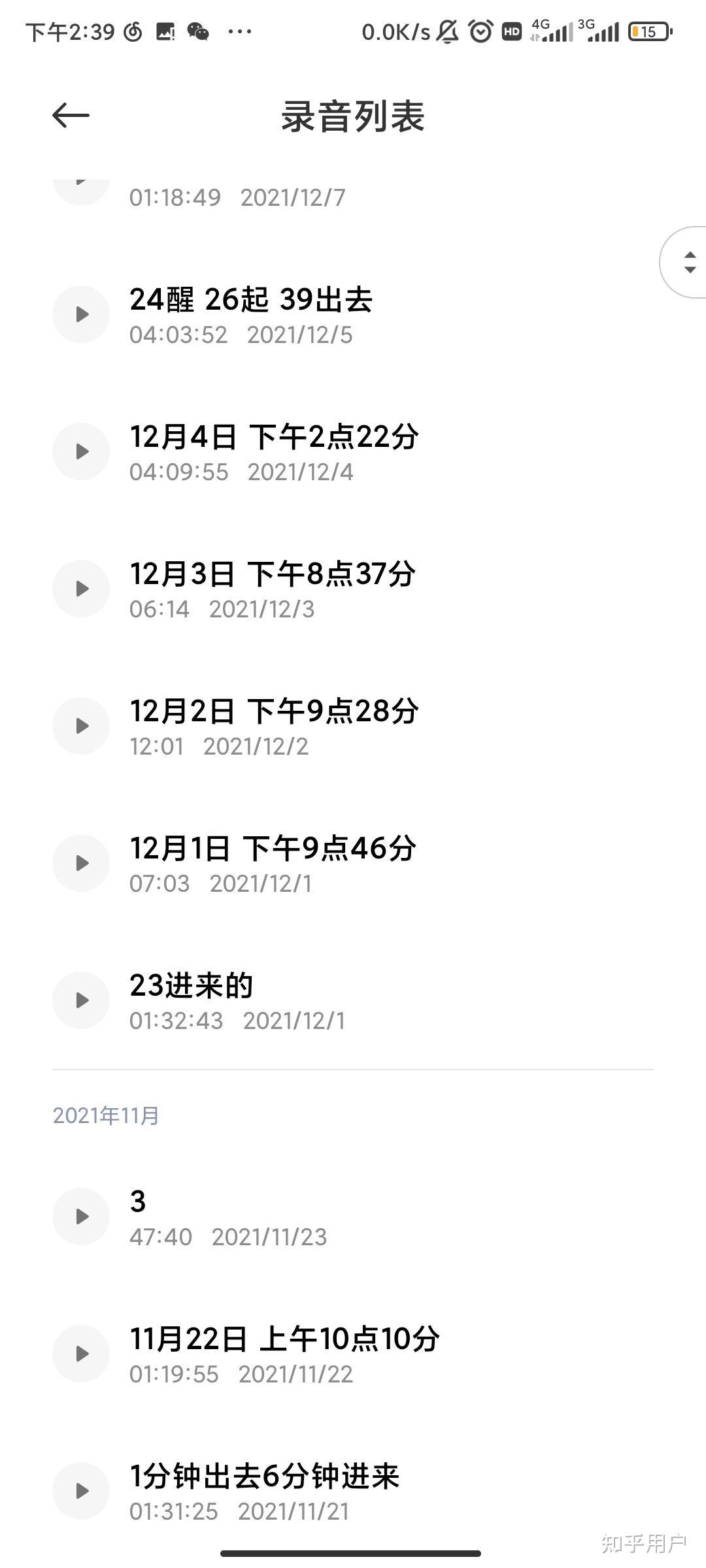706x1568 pixels.
Task: Go back from the 录音列表 screen
Action: (71, 116)
